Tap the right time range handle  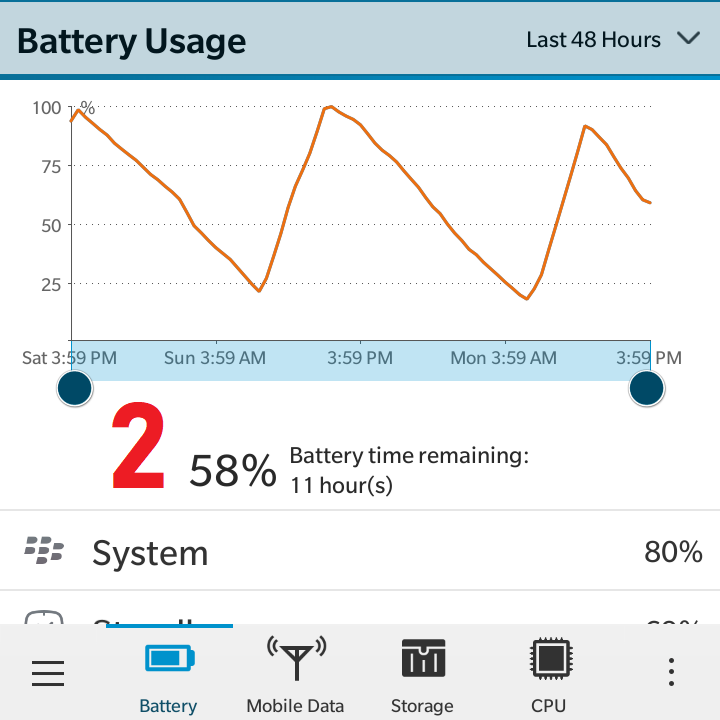click(647, 388)
